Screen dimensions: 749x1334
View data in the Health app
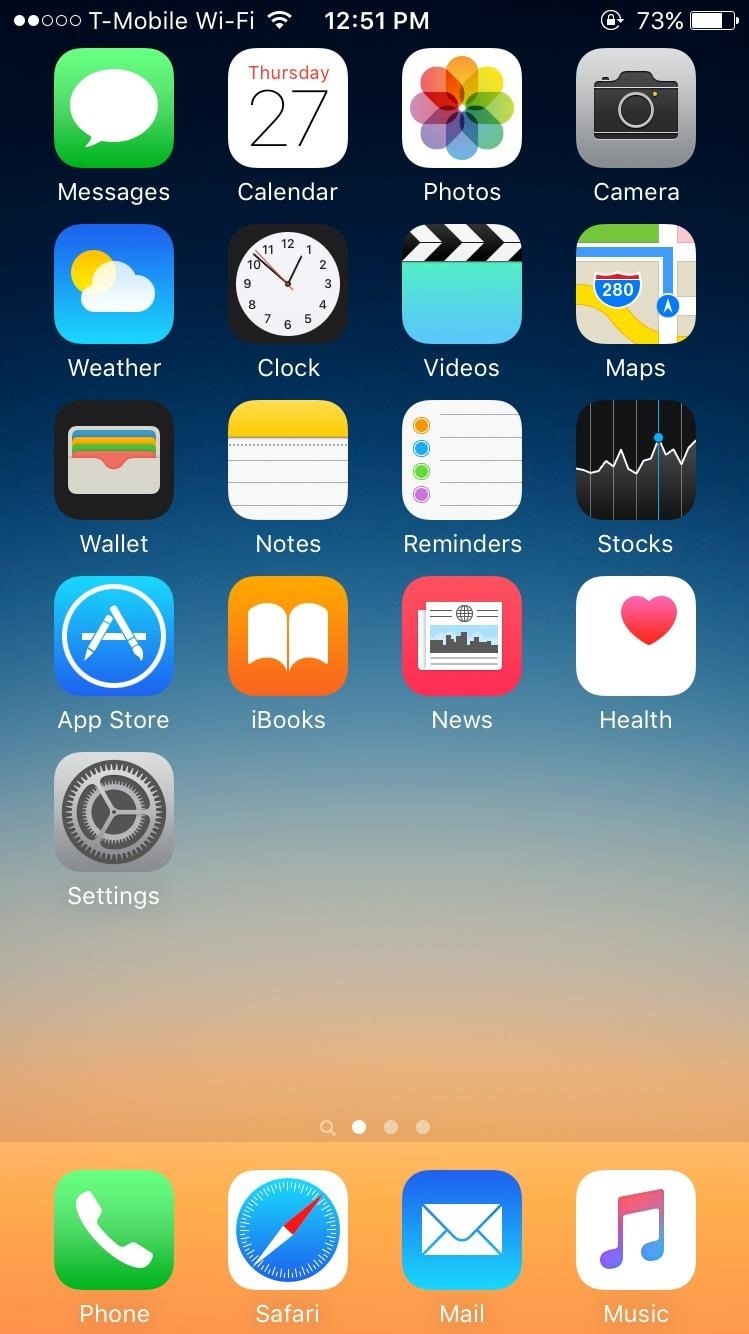coord(635,636)
